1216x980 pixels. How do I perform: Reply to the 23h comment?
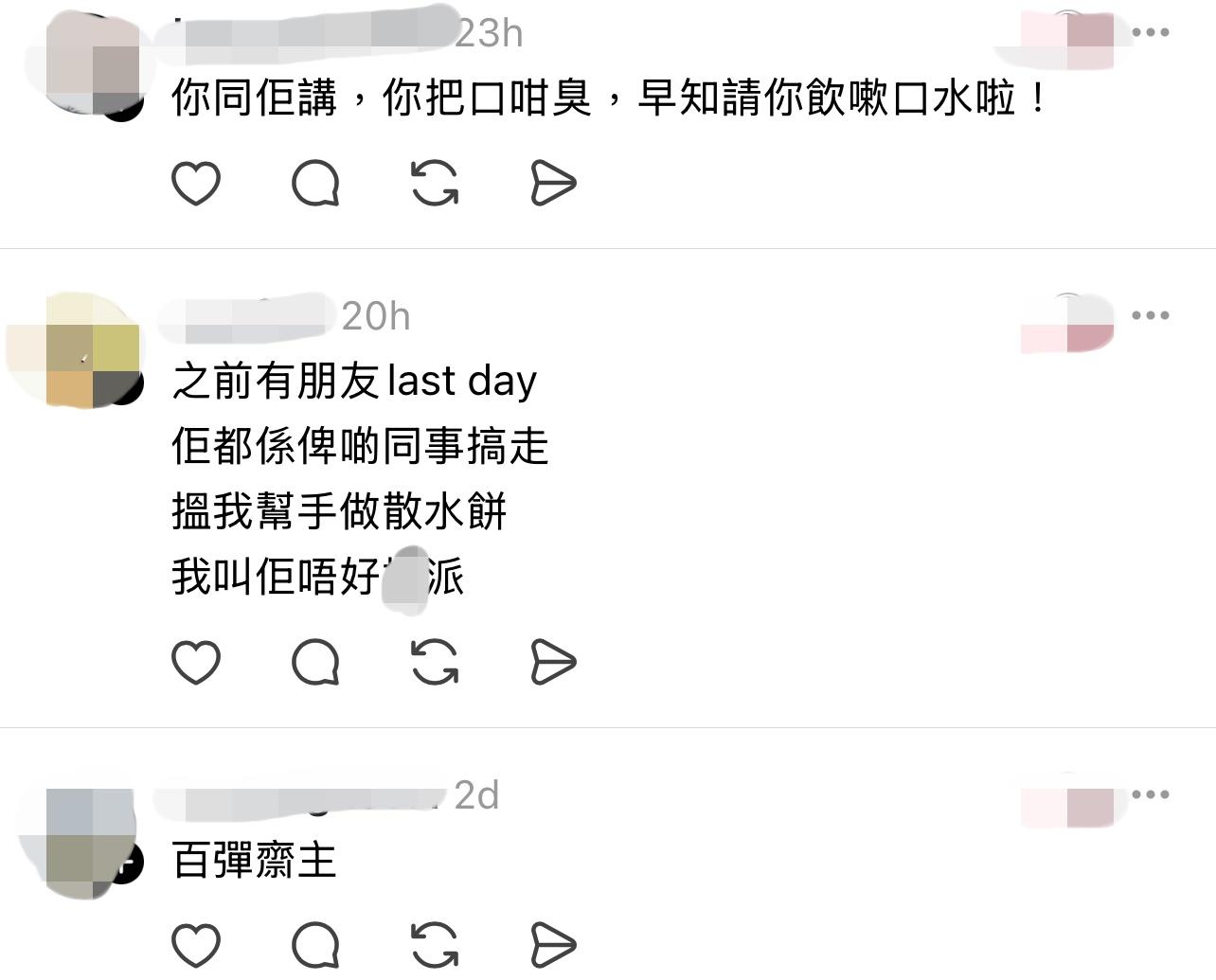pyautogui.click(x=315, y=183)
